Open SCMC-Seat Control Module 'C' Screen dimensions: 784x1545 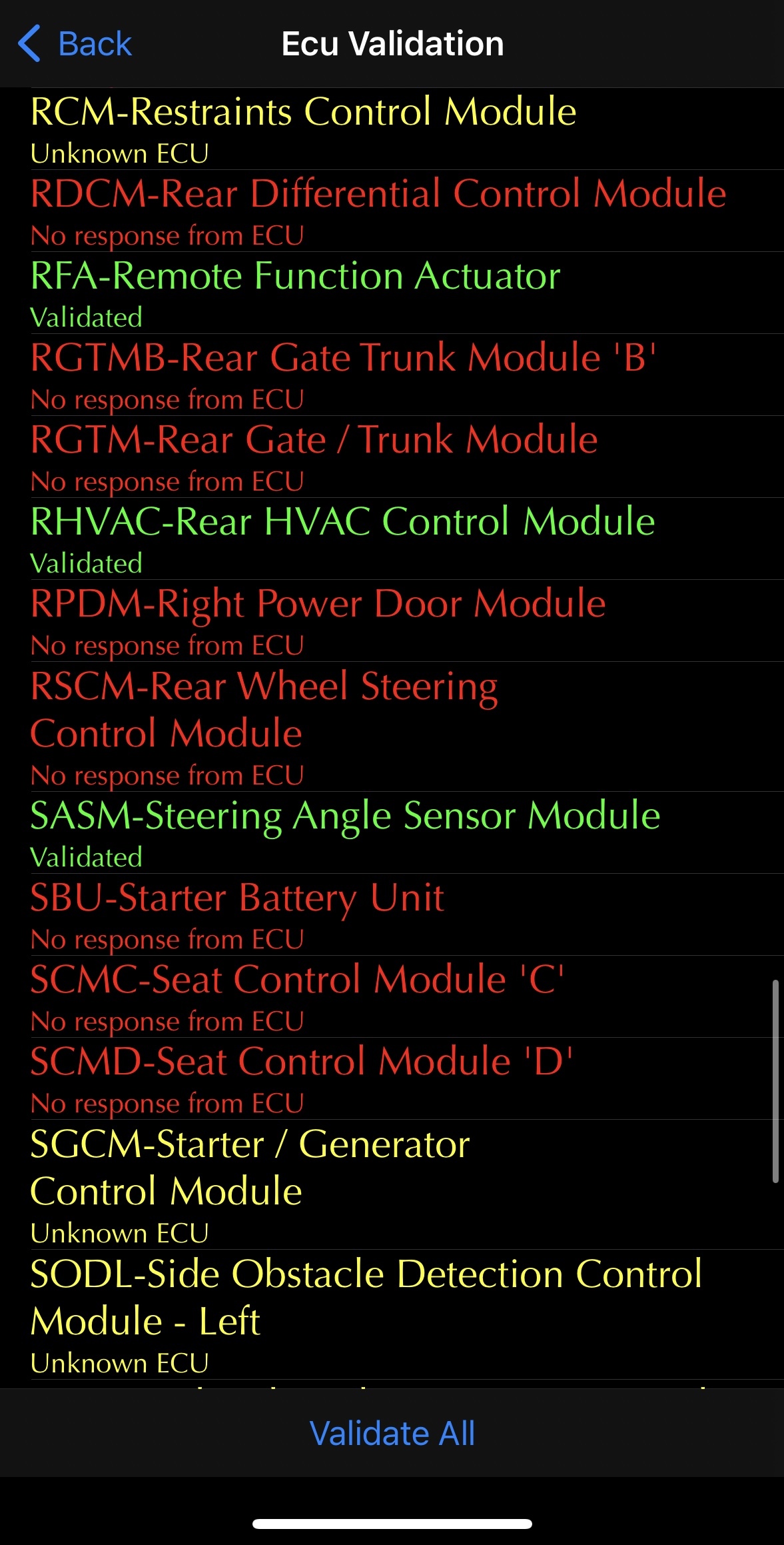coord(392,996)
